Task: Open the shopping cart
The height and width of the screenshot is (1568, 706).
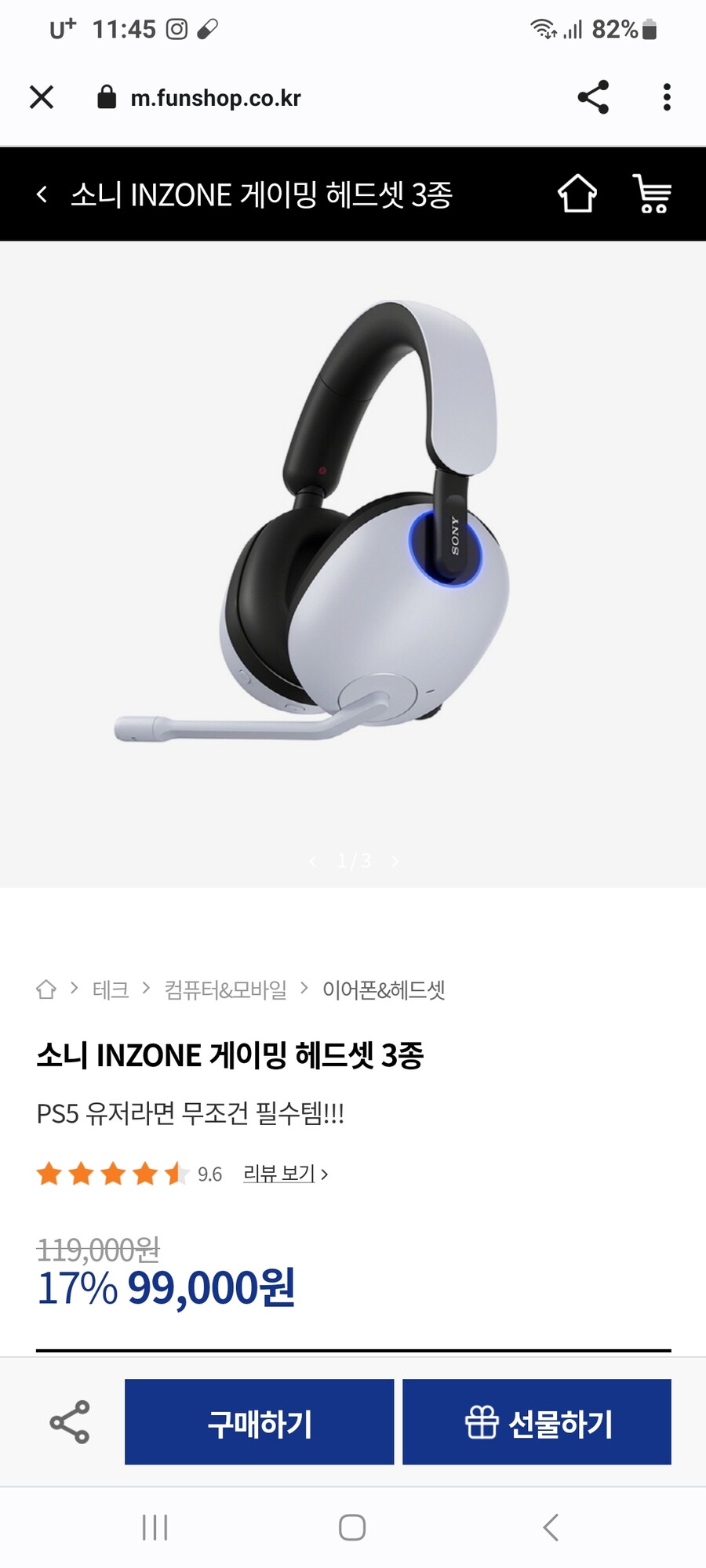Action: [x=652, y=194]
